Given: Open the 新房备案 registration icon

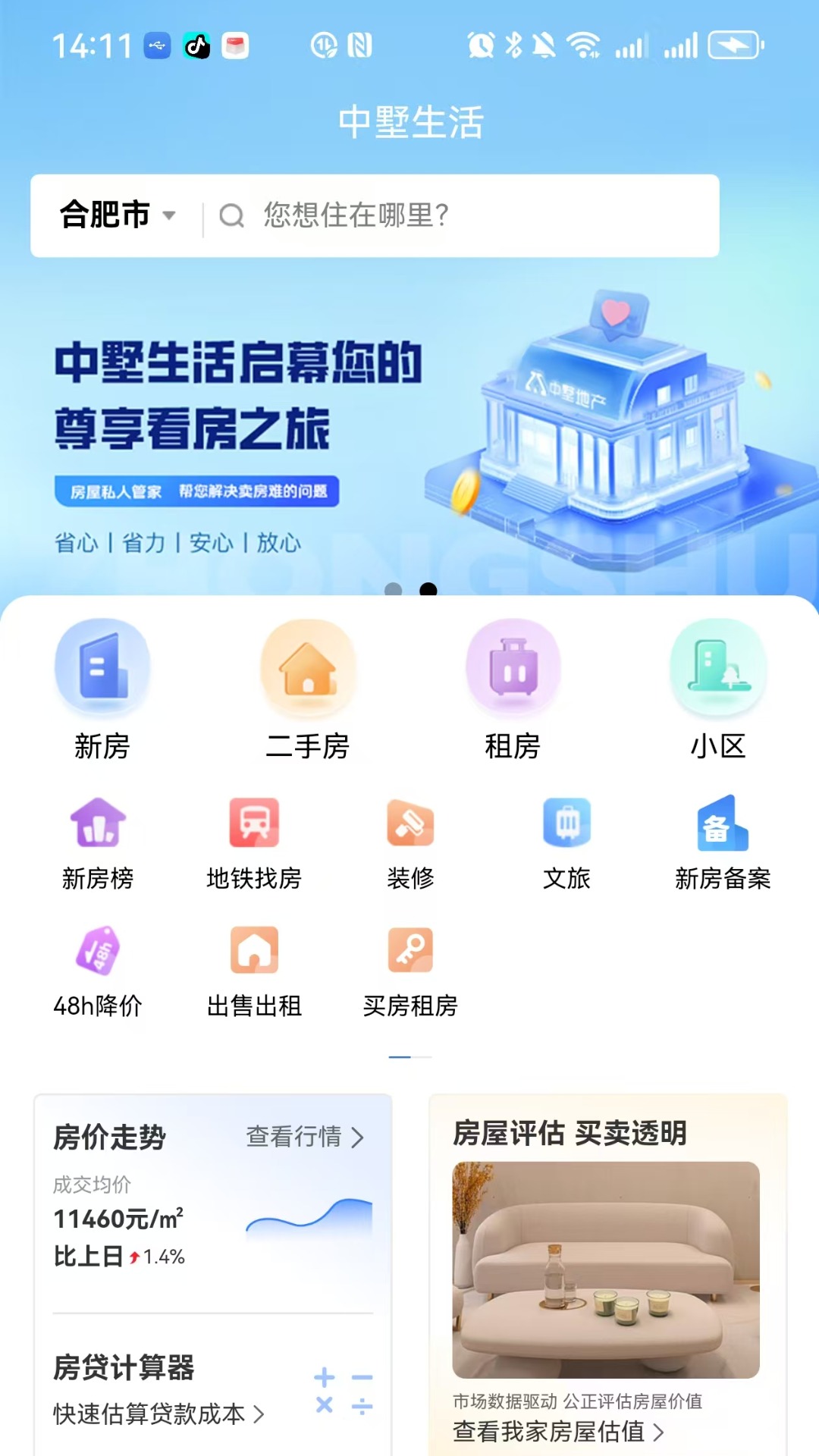Looking at the screenshot, I should click(x=722, y=824).
